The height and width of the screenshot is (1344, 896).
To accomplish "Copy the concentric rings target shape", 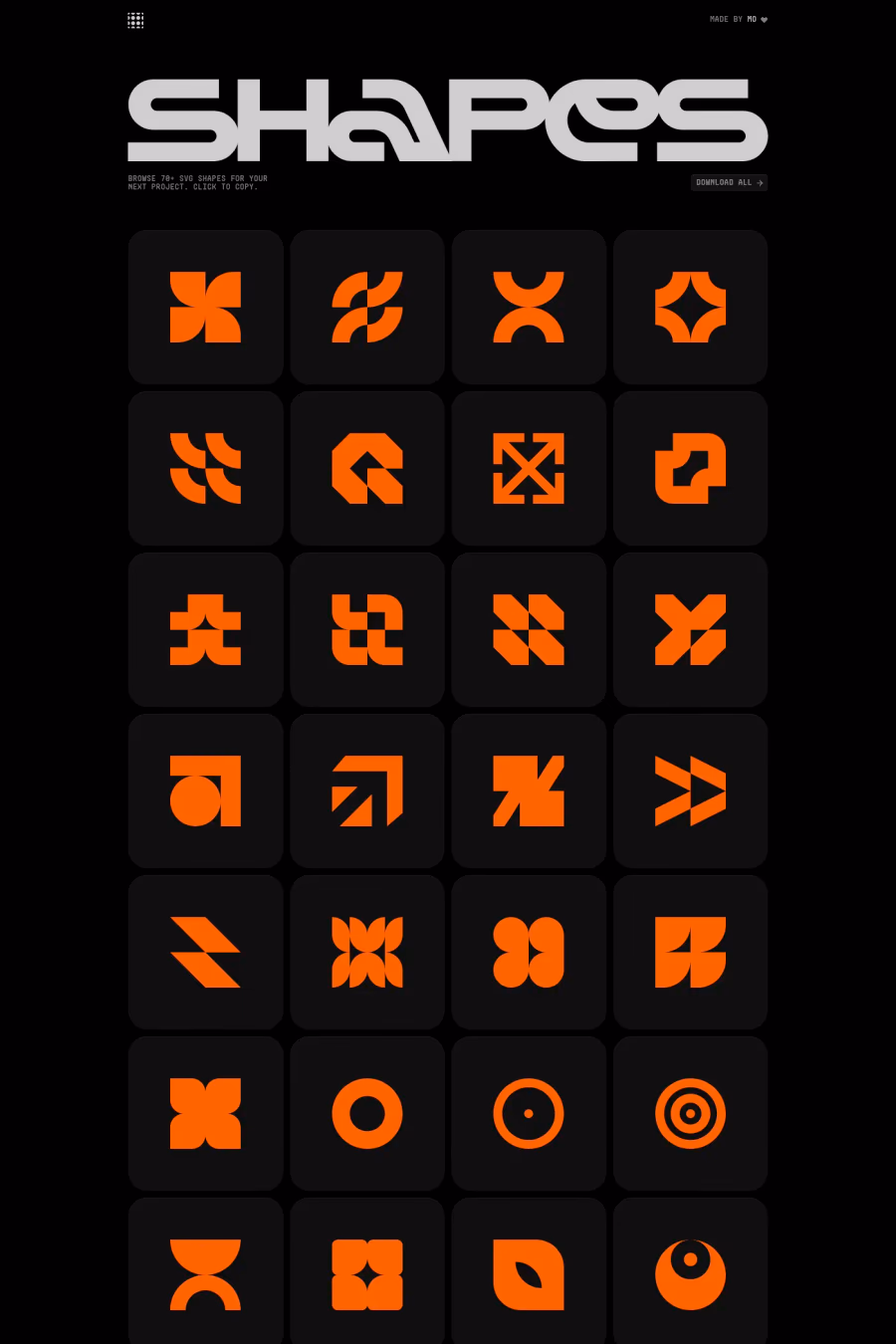I will click(690, 1113).
